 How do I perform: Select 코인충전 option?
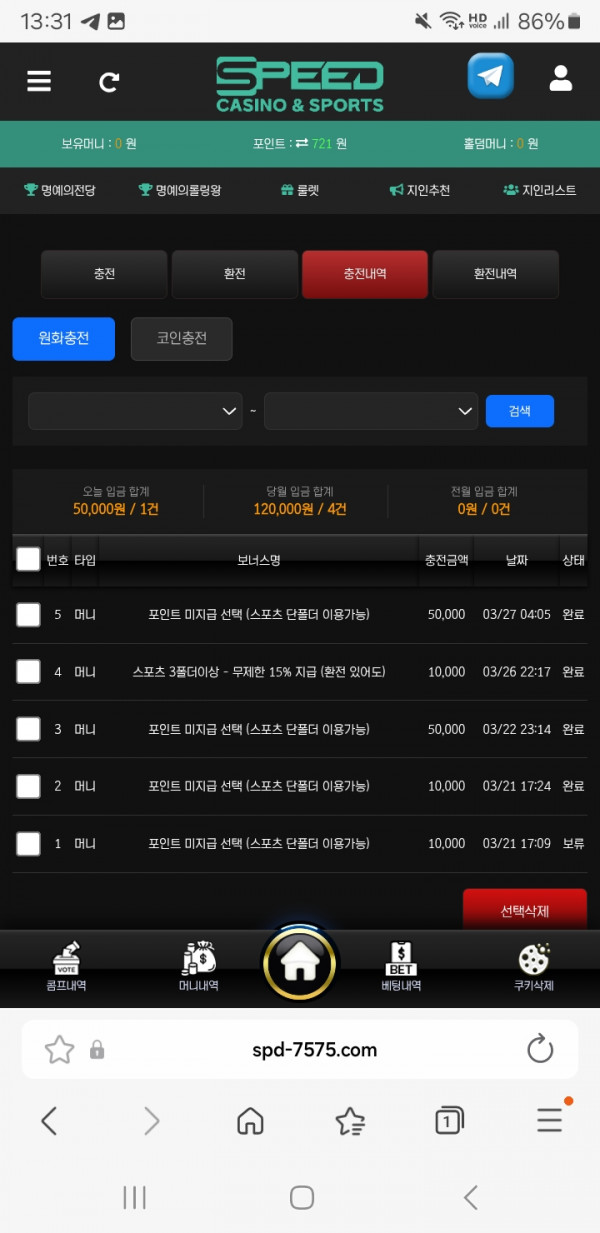(x=181, y=339)
